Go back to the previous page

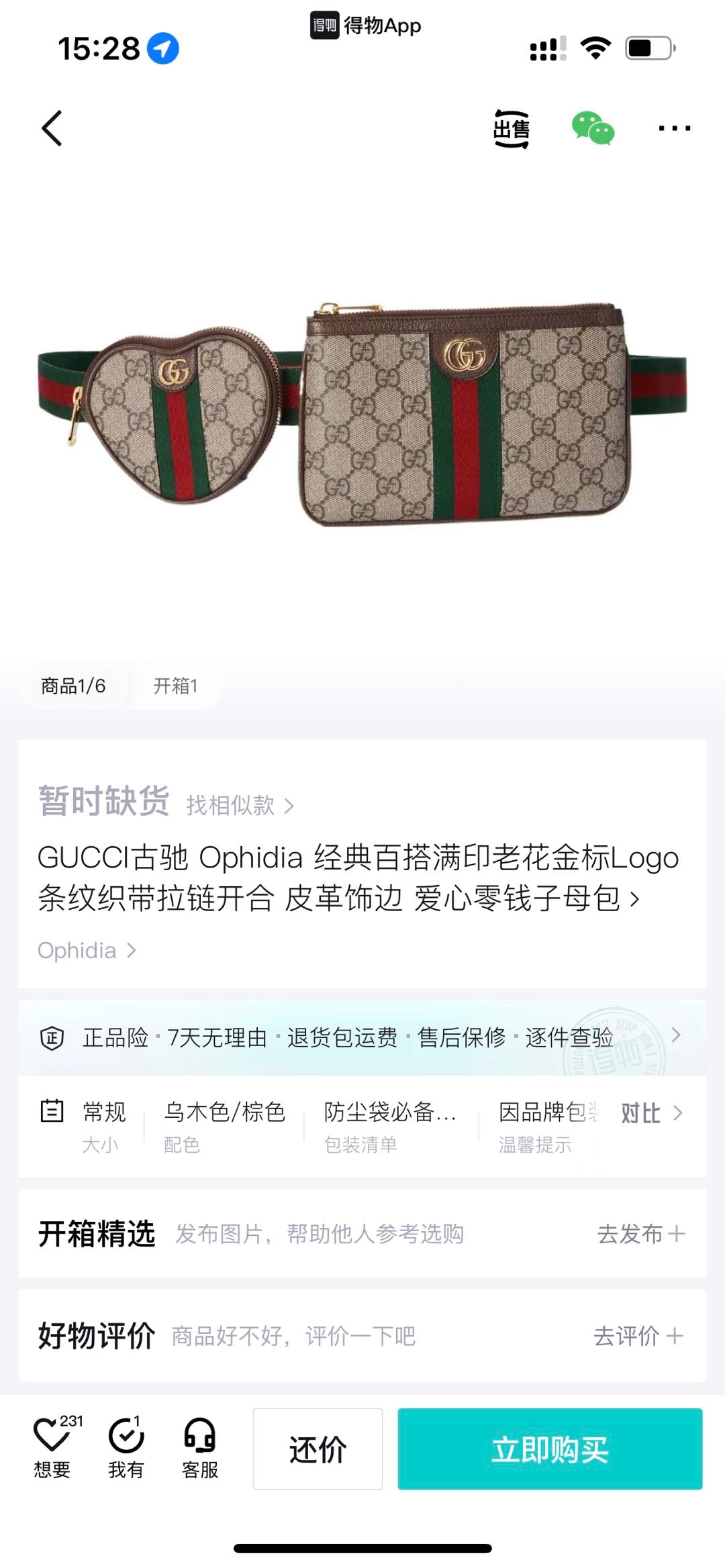tap(52, 128)
